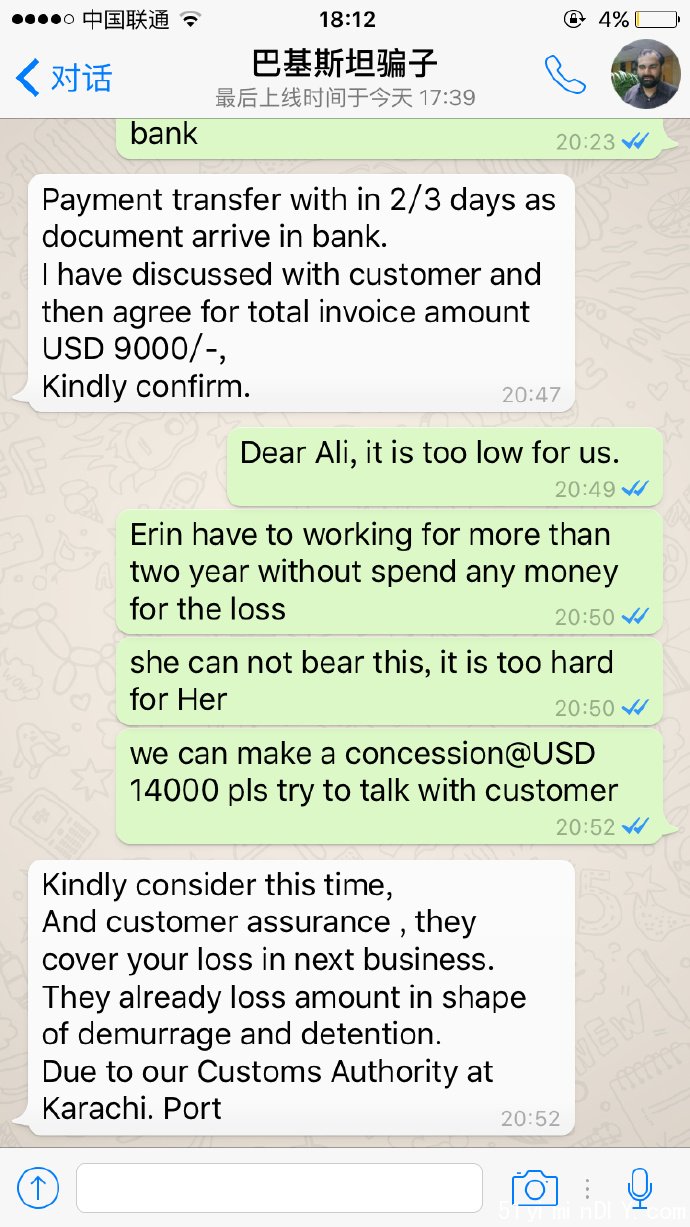Screen dimensions: 690x1227
Task: Open the camera to send a photo
Action: (534, 1187)
